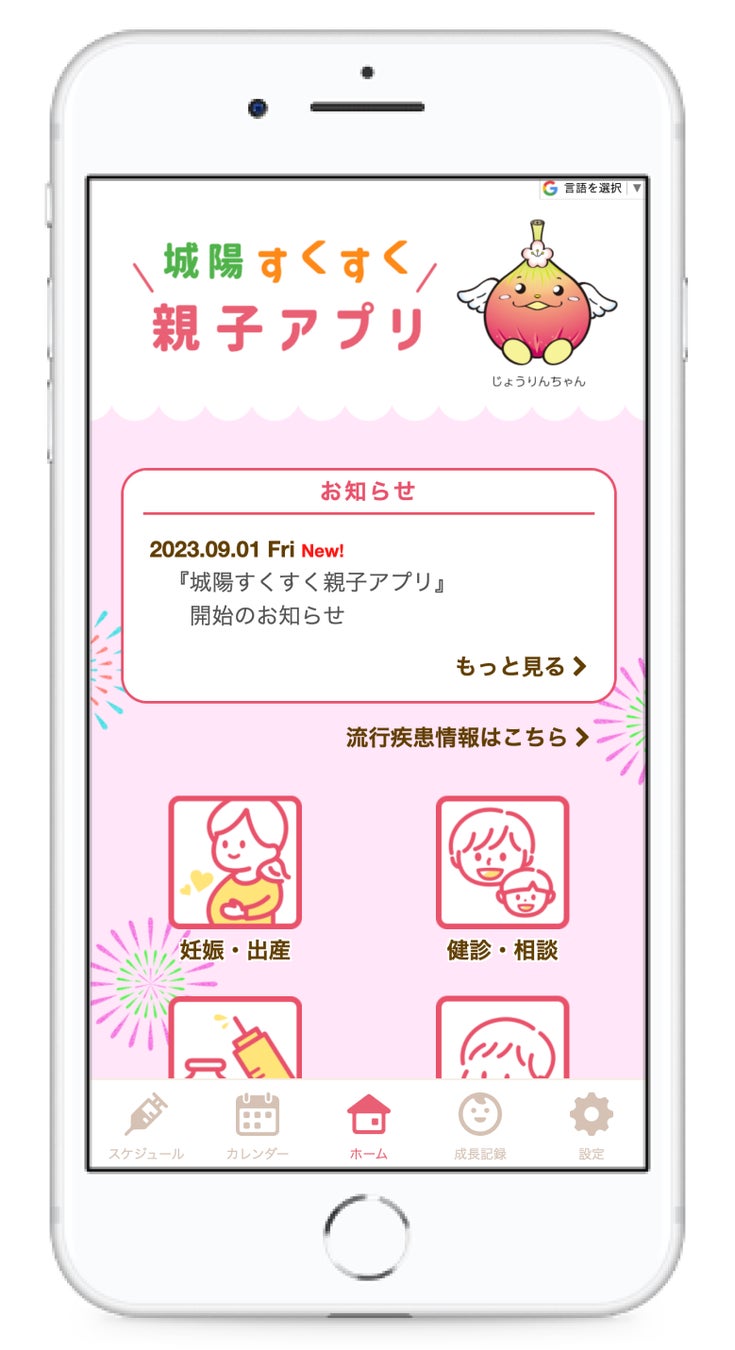Open the 設定 tab

[x=591, y=1125]
